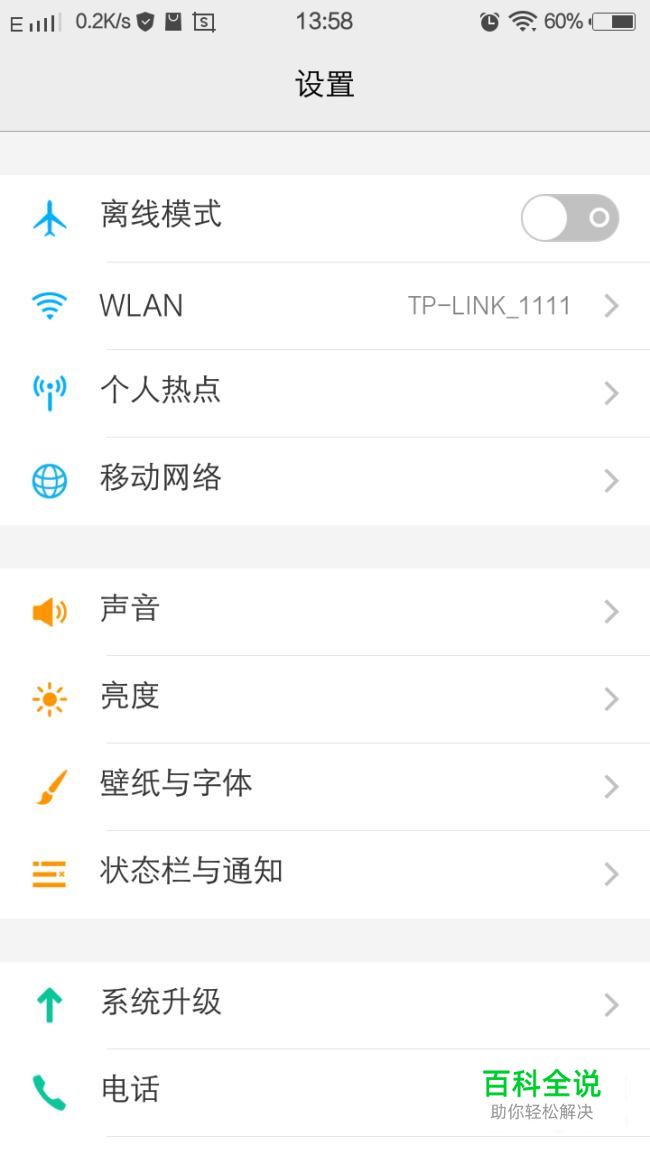650x1155 pixels.
Task: Open 状态栏与通知 settings
Action: (325, 872)
